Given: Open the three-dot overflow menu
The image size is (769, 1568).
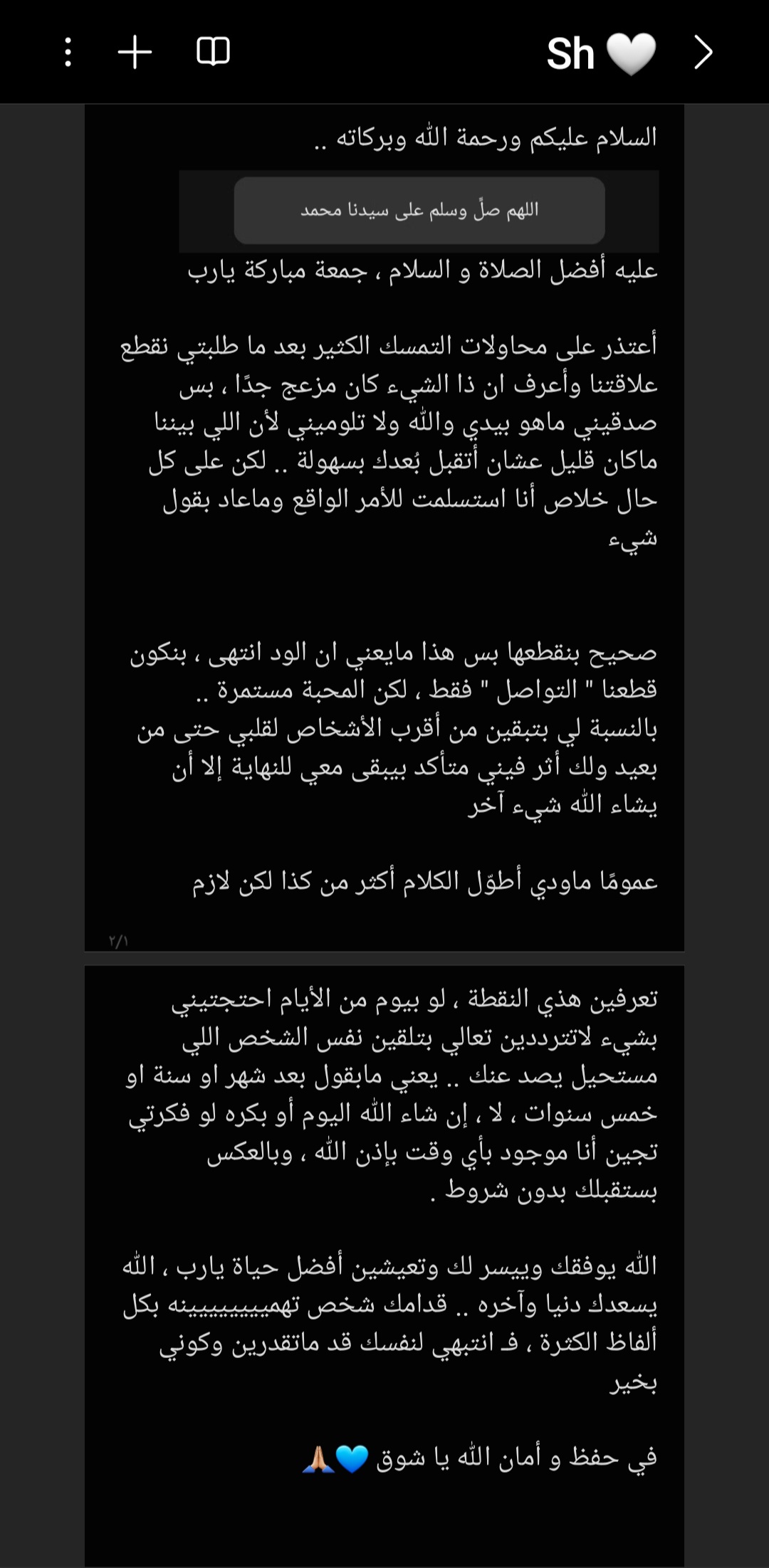Looking at the screenshot, I should pyautogui.click(x=68, y=53).
